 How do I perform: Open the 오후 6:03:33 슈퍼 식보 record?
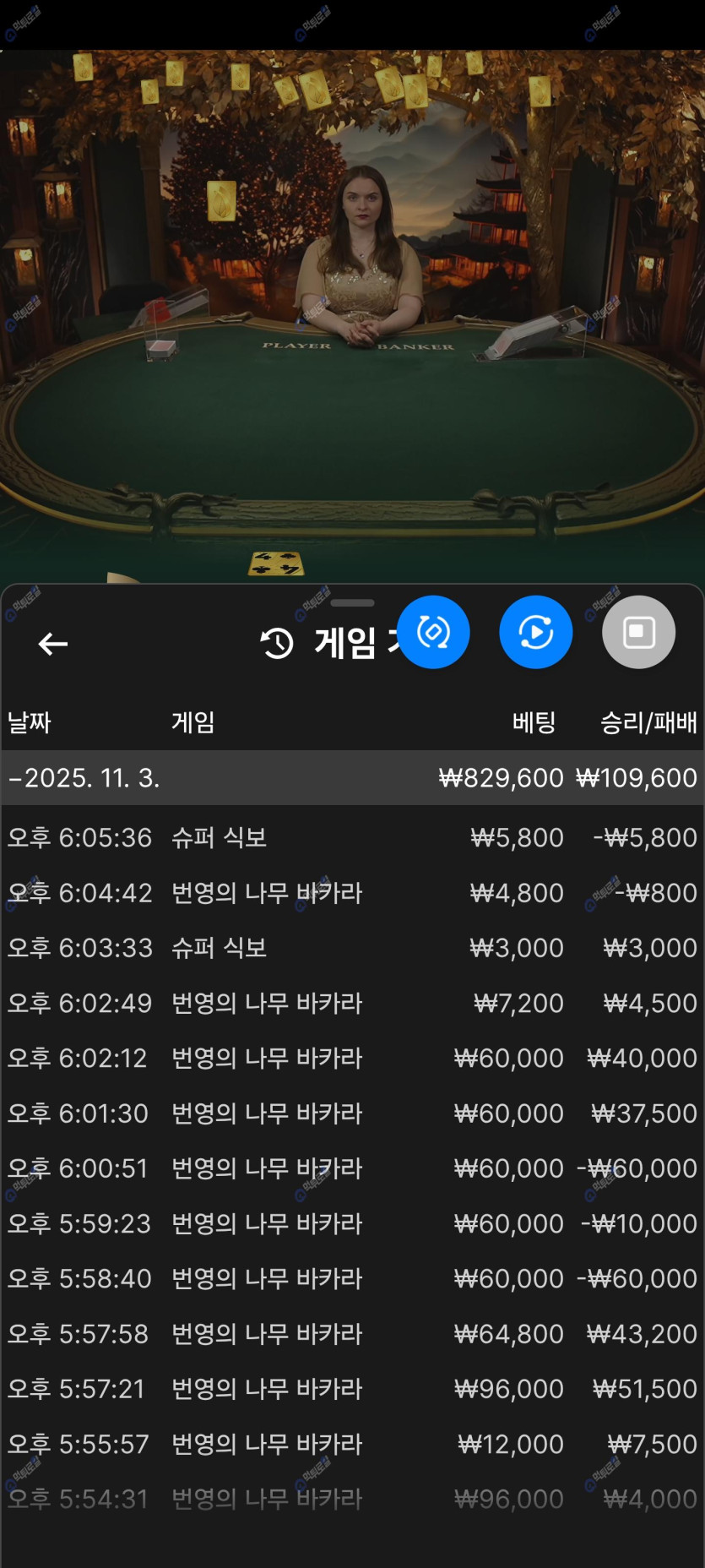point(352,948)
